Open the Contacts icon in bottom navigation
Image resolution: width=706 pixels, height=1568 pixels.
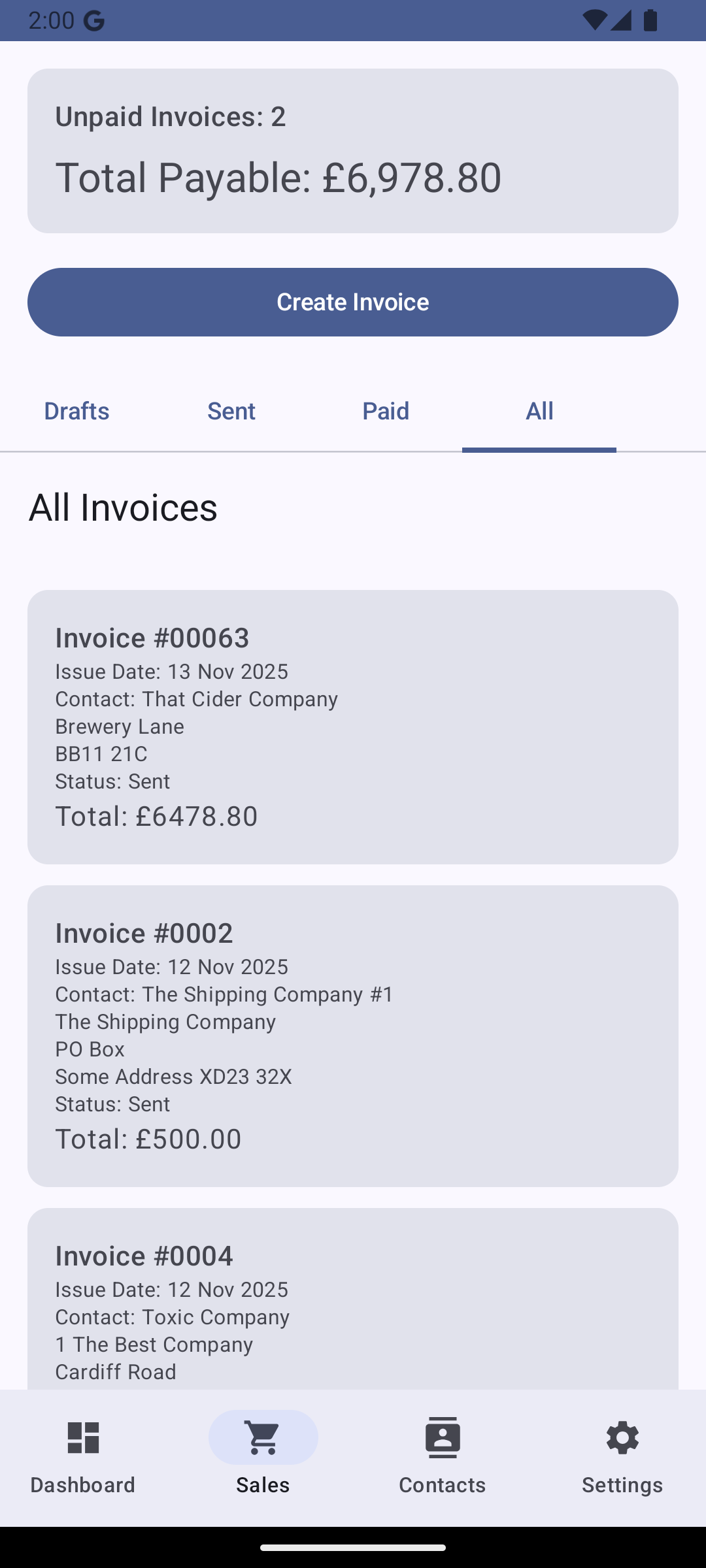pyautogui.click(x=442, y=1437)
